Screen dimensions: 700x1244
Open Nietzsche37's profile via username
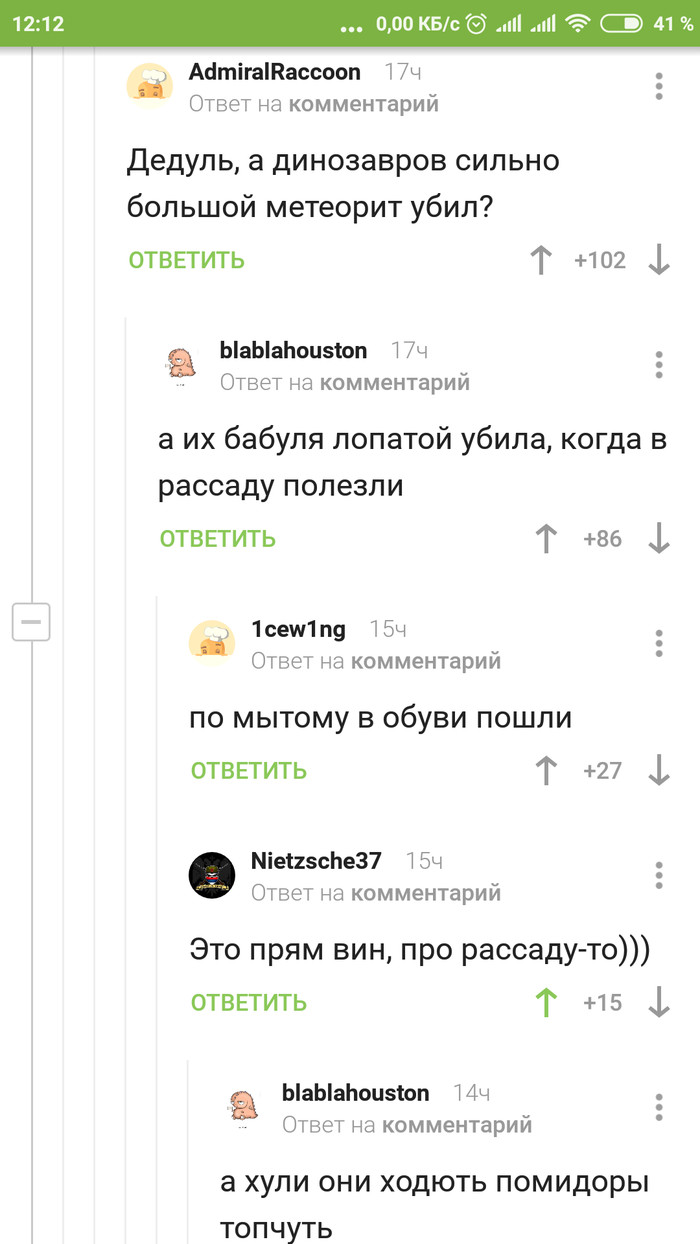point(316,861)
